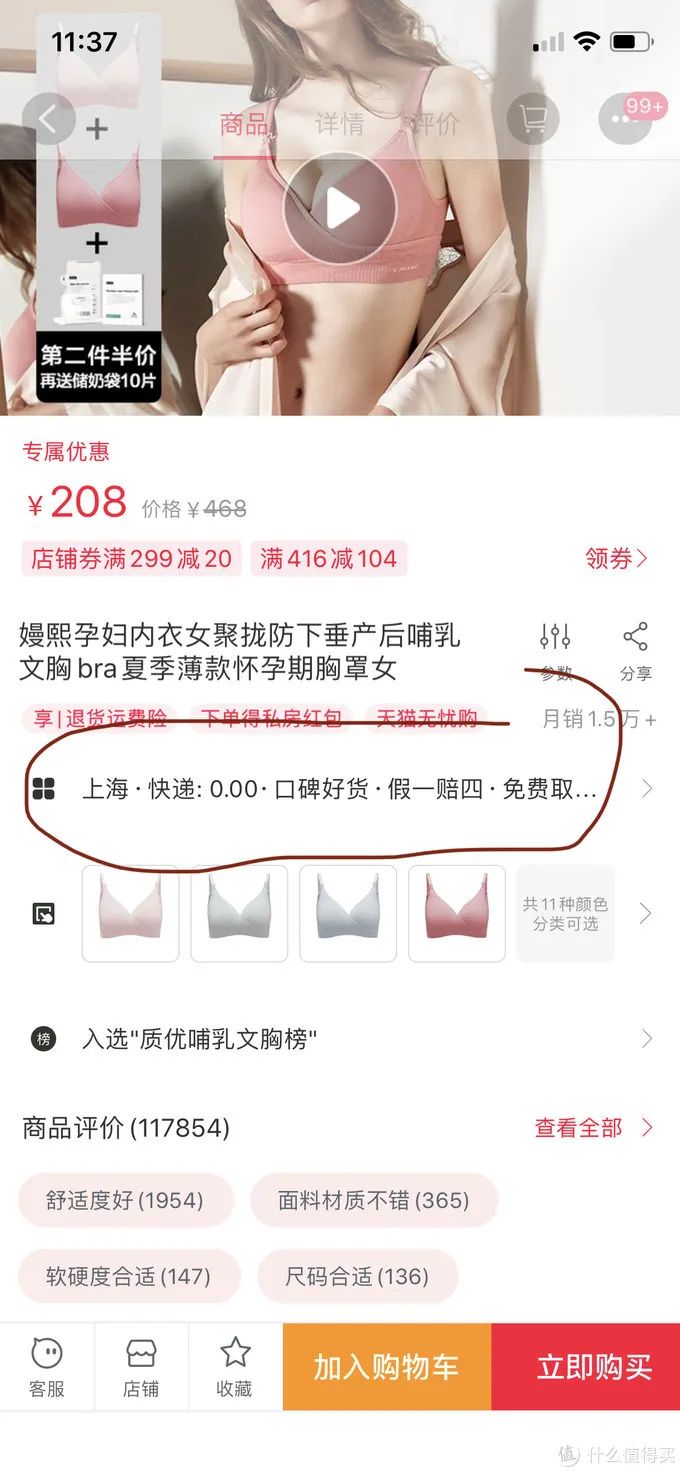Viewport: 680px width, 1472px height.
Task: Switch to the 详情 tab
Action: point(339,124)
